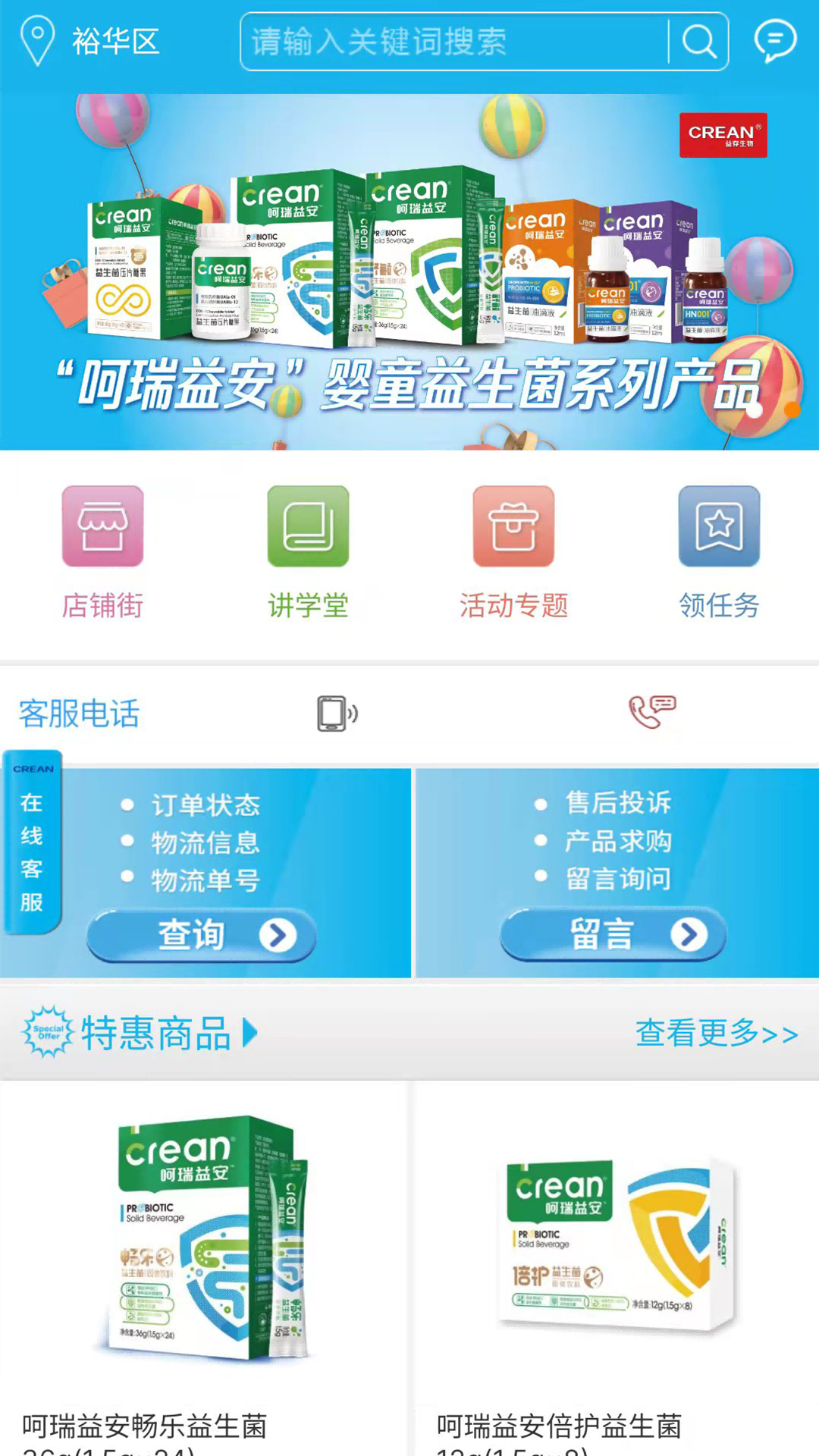Screen dimensions: 819x1456
Task: Tap the telephone hotline icon
Action: coord(651,712)
